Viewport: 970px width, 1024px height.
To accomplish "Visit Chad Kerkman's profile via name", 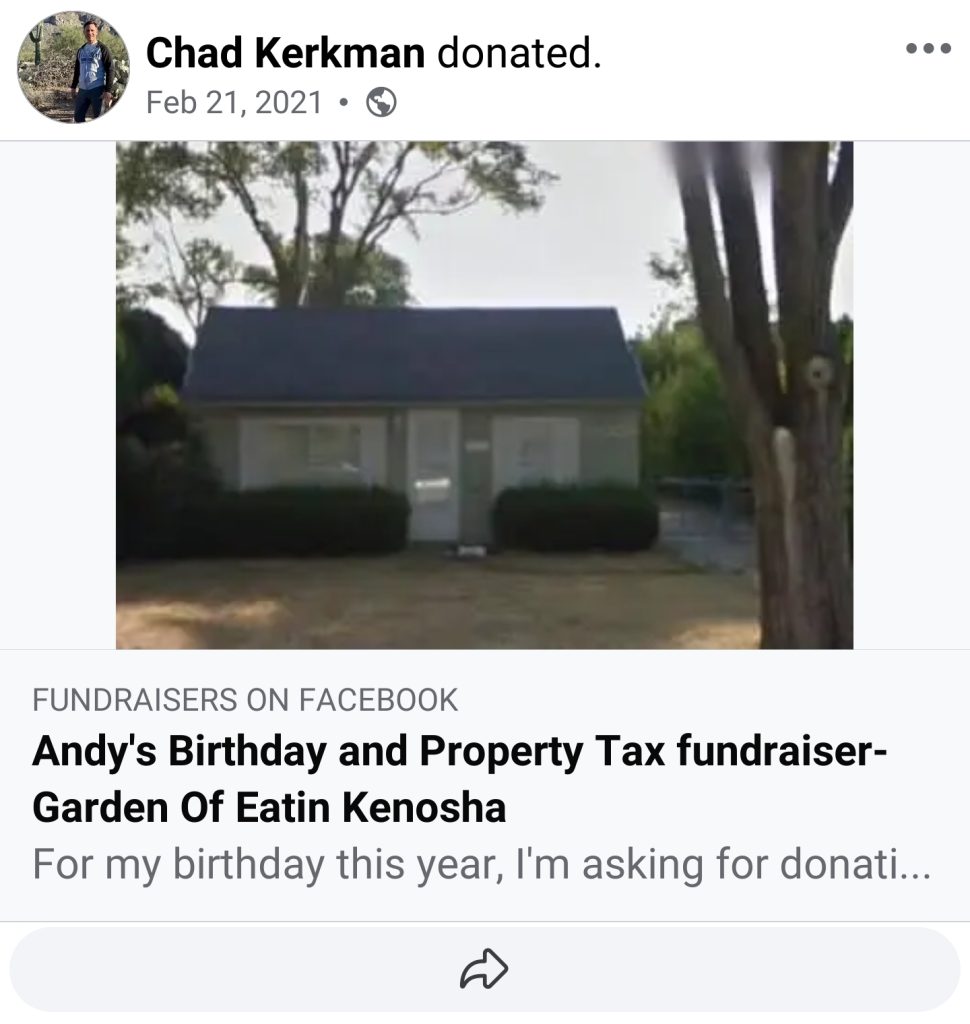I will (284, 54).
